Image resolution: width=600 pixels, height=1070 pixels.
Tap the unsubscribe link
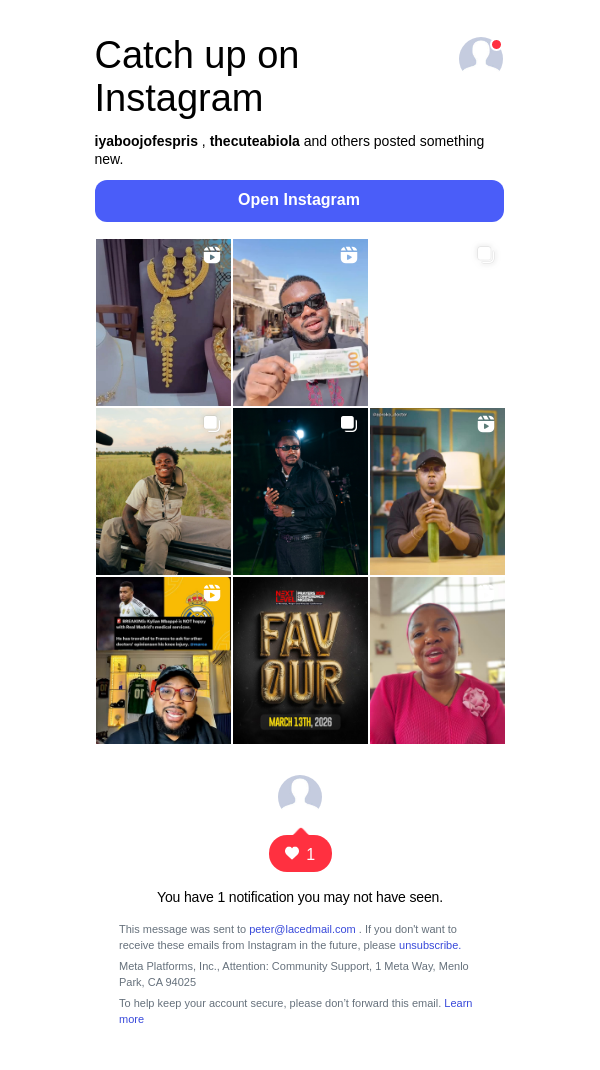[429, 945]
